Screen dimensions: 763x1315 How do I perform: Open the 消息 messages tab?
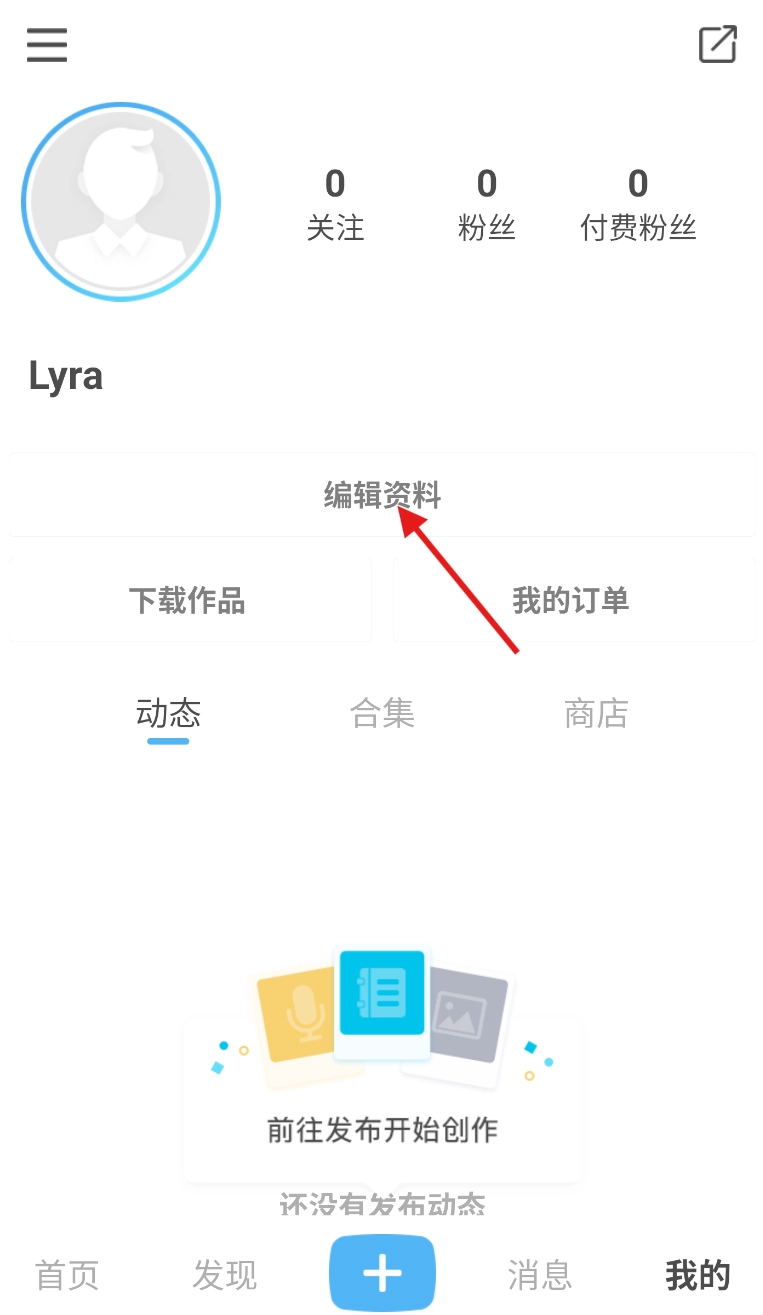click(x=539, y=1275)
